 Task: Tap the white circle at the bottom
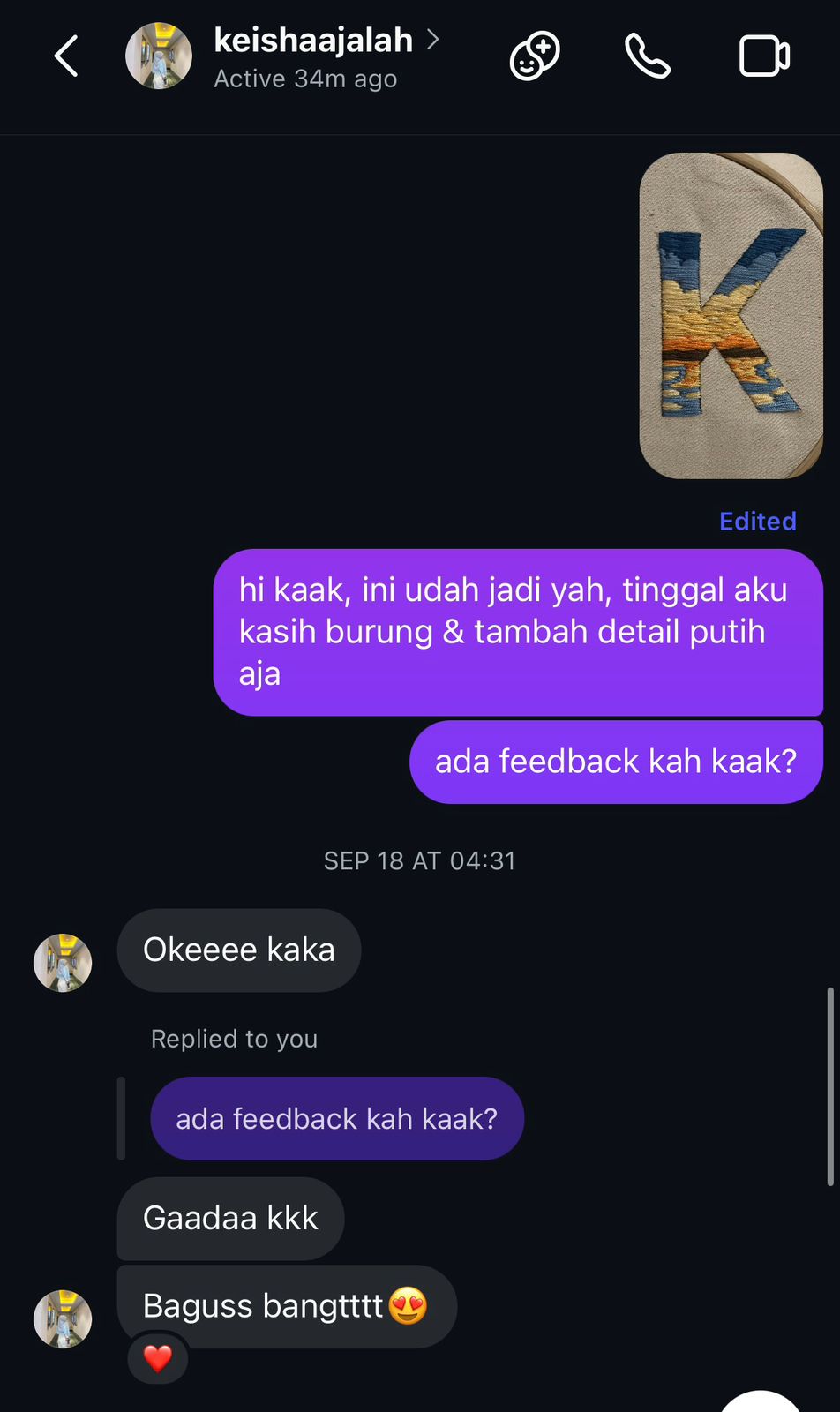click(761, 1405)
